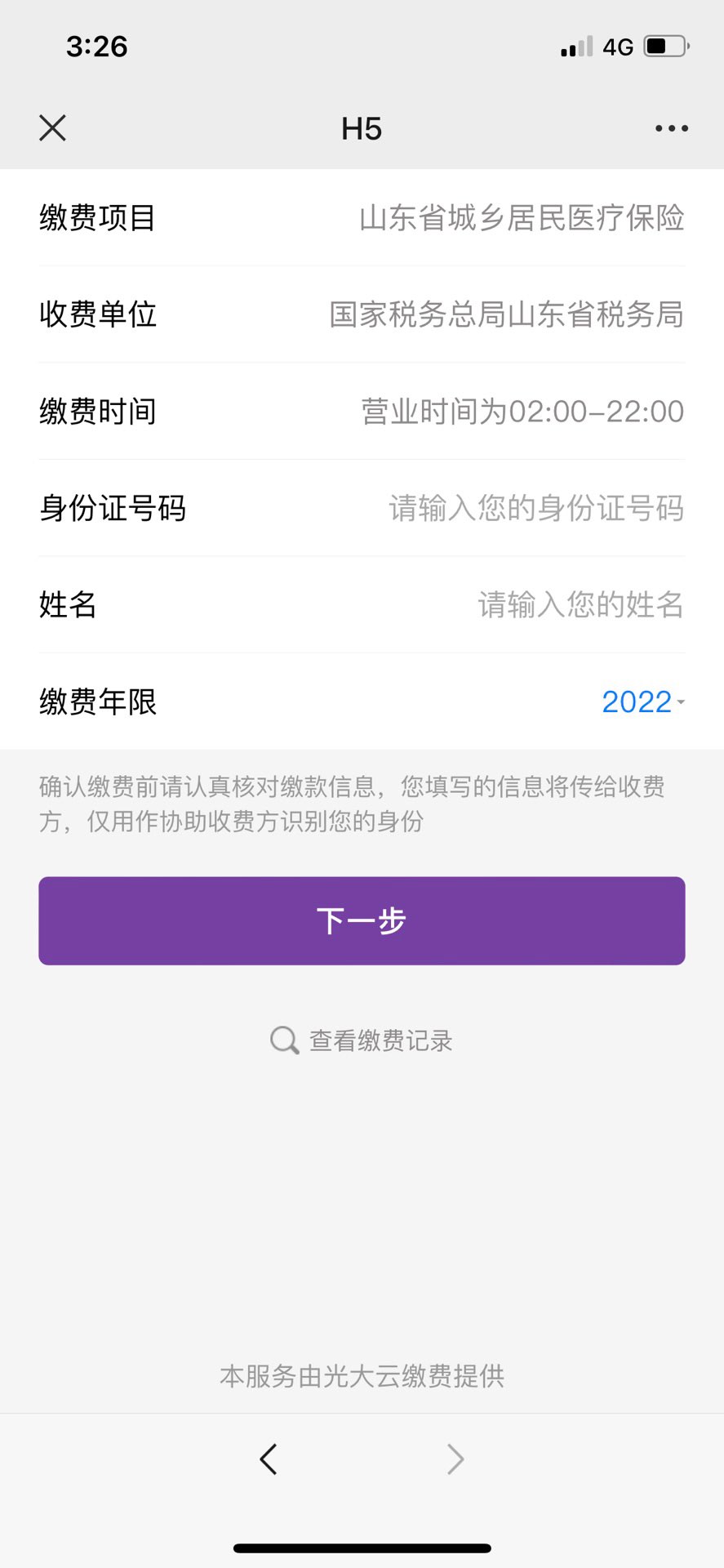Tap the purple 下一步 button

pyautogui.click(x=362, y=920)
